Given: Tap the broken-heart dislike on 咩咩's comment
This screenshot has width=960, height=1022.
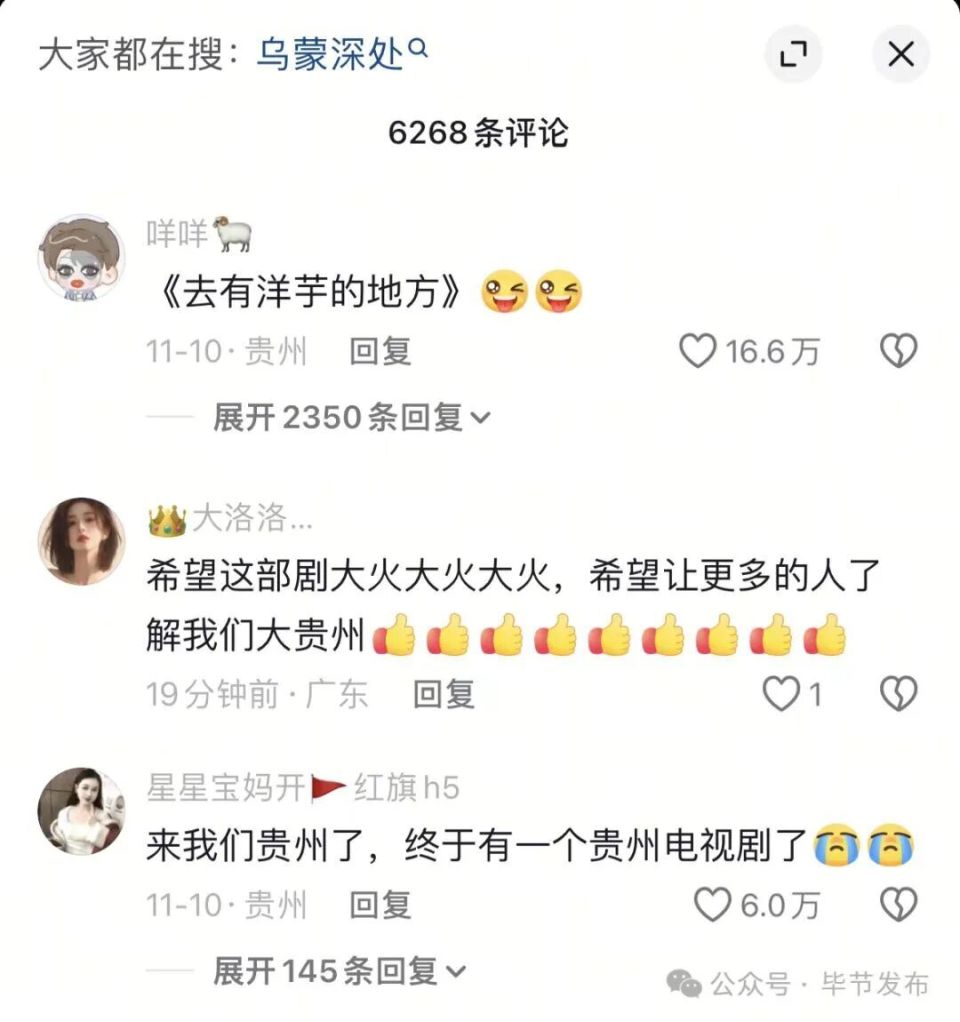Looking at the screenshot, I should point(899,350).
